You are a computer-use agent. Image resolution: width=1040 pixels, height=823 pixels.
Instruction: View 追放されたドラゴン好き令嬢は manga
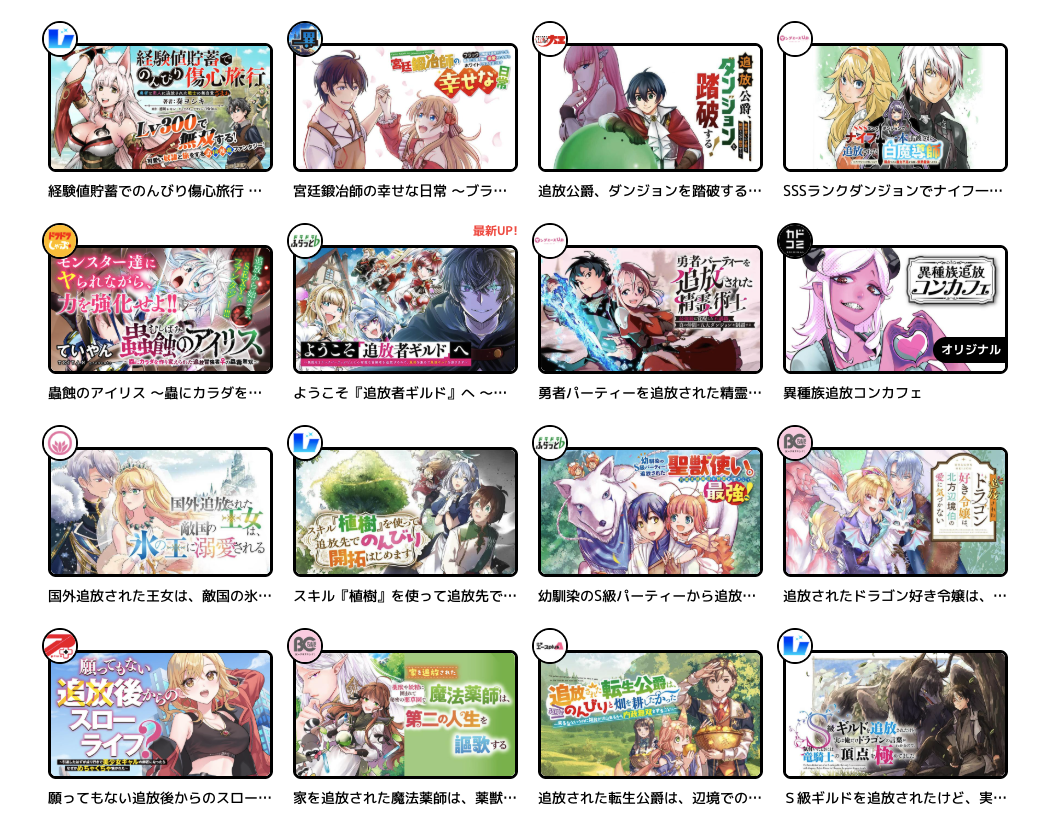[x=895, y=512]
